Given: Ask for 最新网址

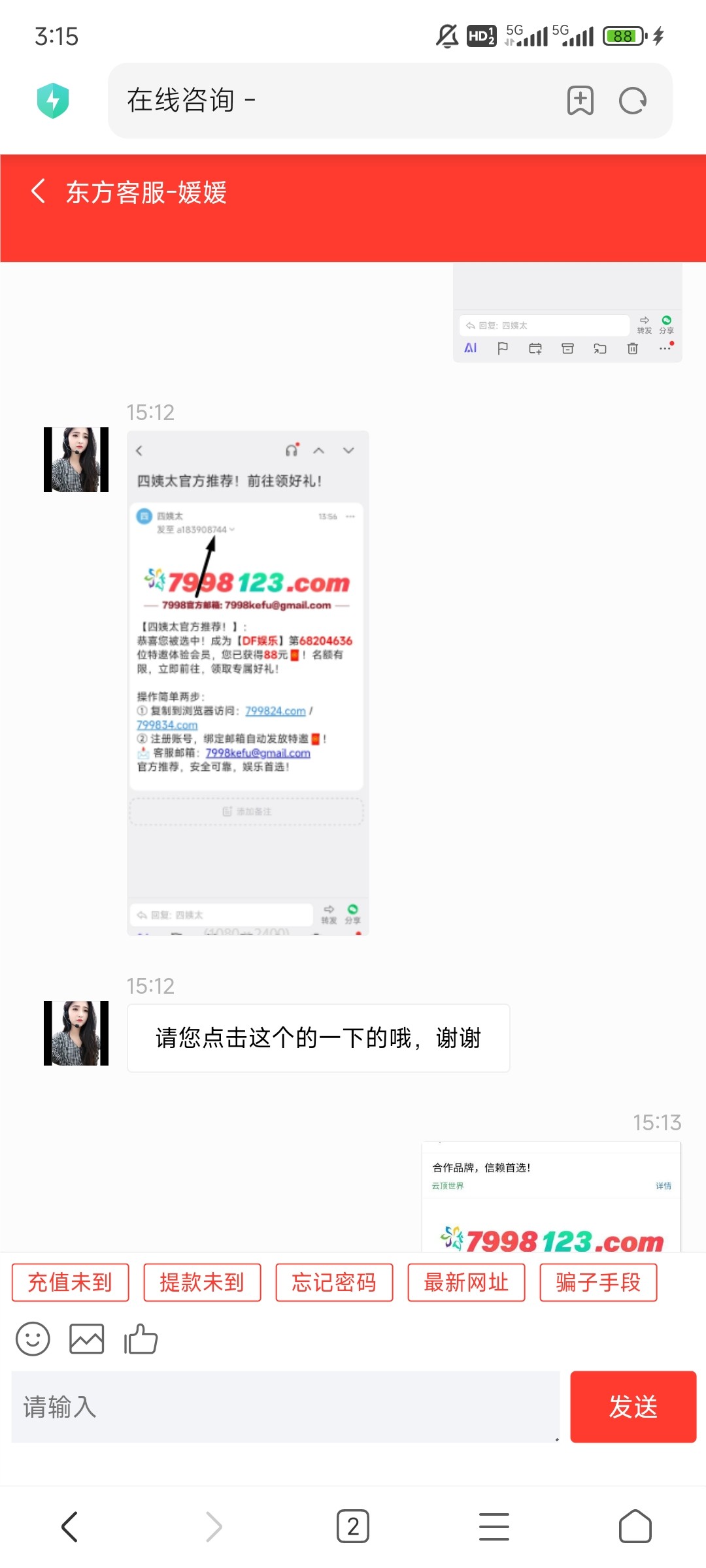Looking at the screenshot, I should pyautogui.click(x=466, y=1282).
